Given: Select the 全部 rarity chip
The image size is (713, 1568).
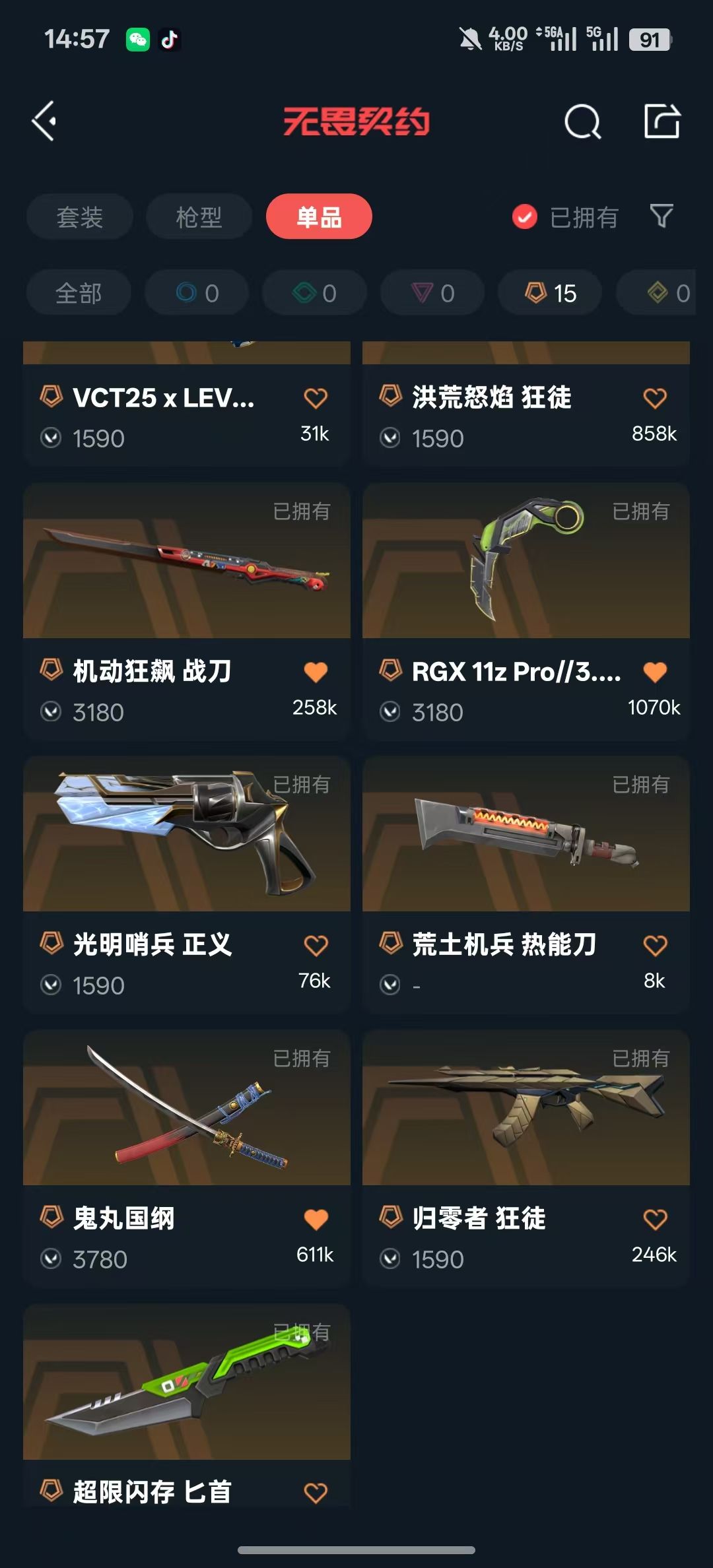Looking at the screenshot, I should (79, 292).
